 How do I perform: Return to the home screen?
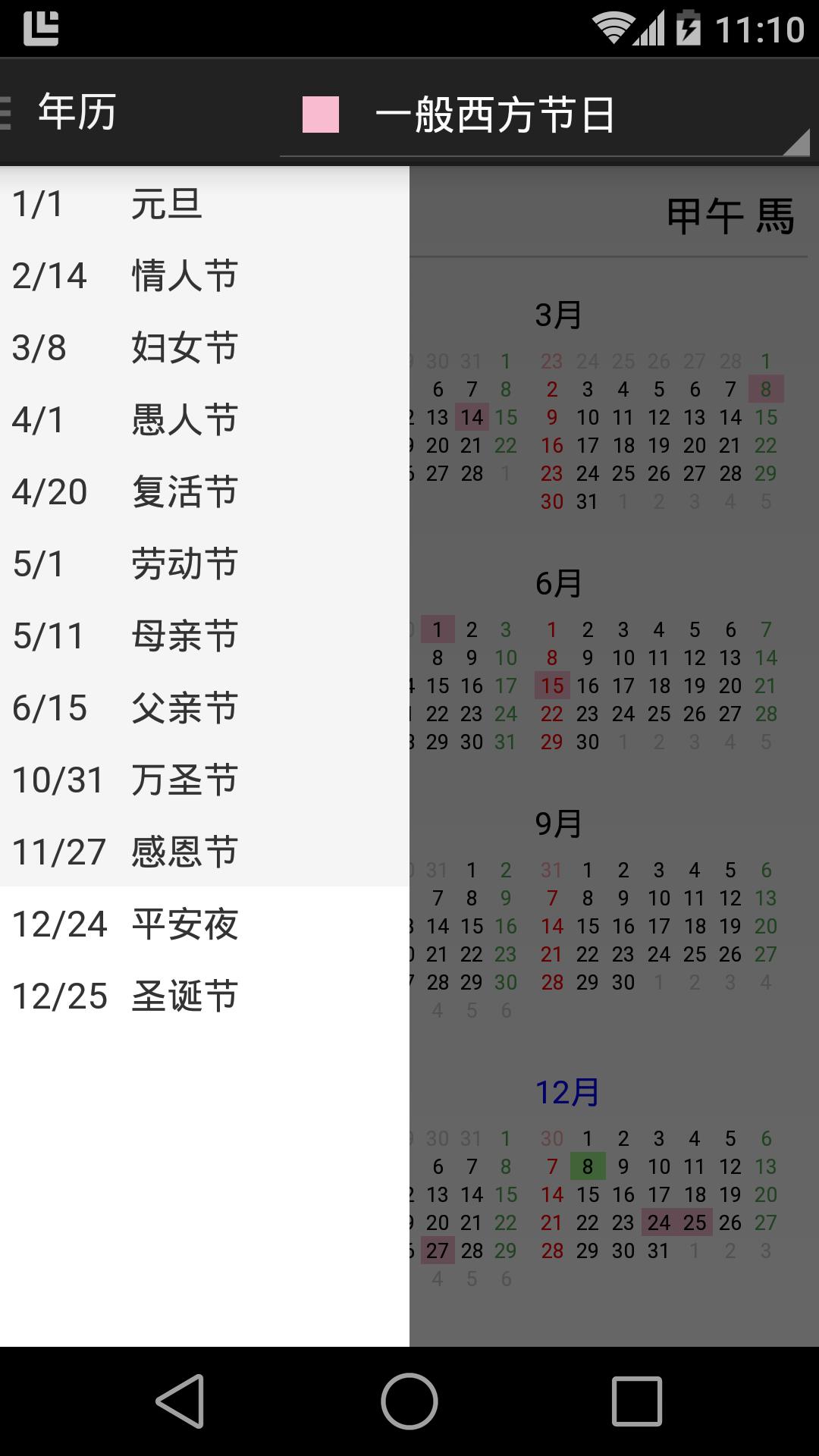click(x=409, y=1401)
